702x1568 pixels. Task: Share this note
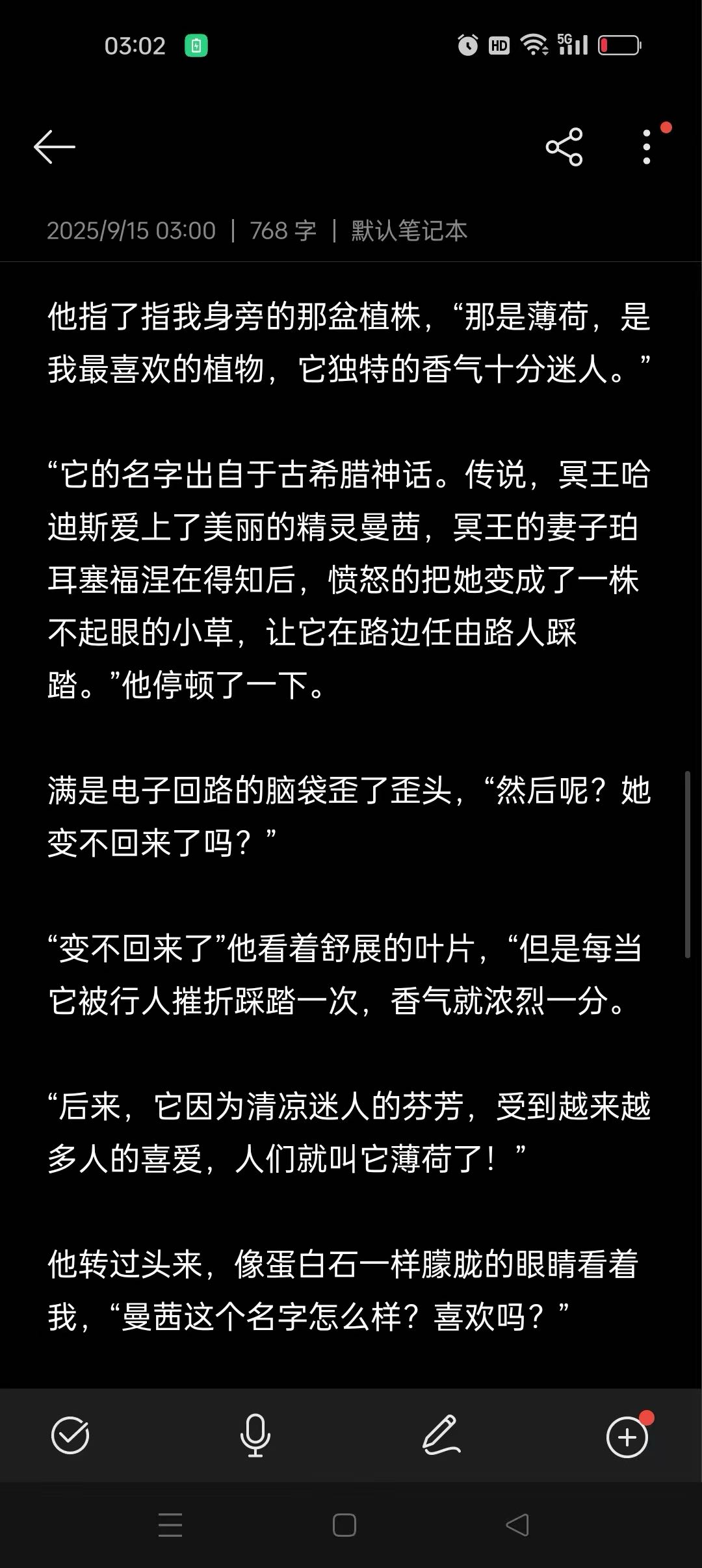pyautogui.click(x=564, y=147)
